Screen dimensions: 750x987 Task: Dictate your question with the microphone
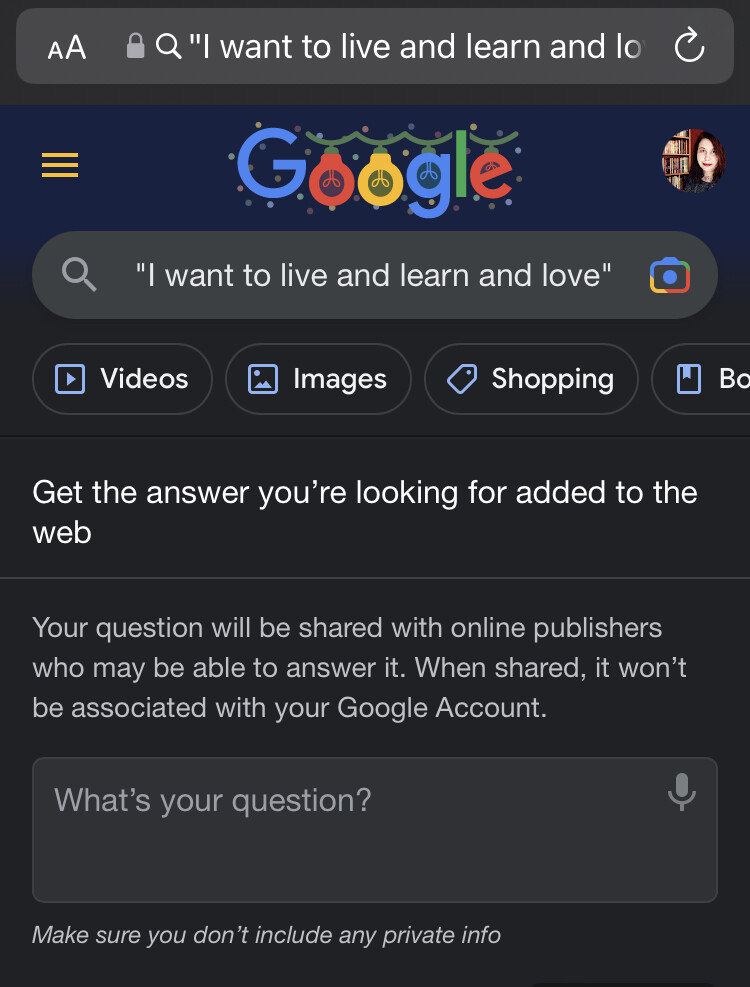click(x=681, y=791)
